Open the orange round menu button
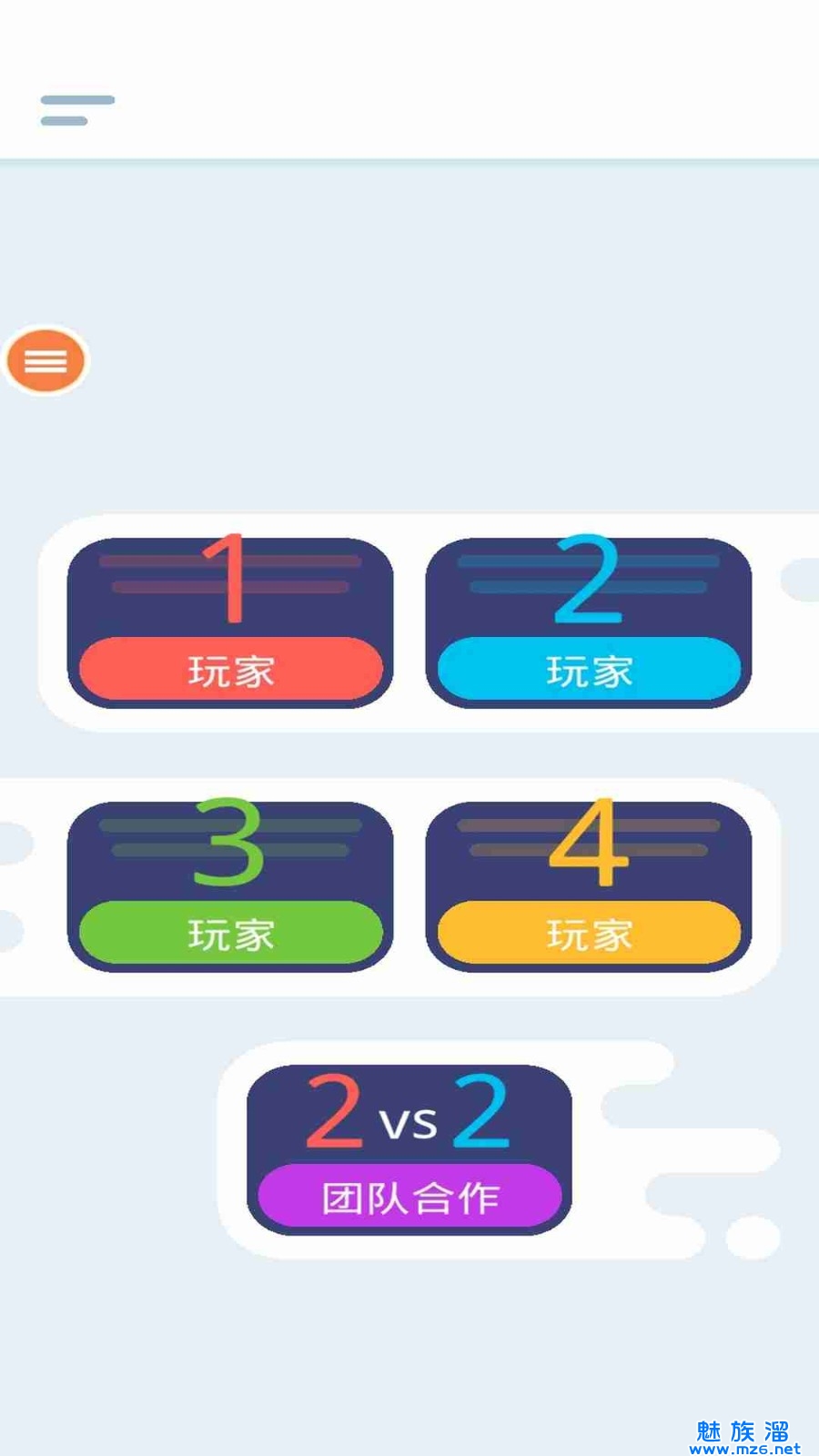Screen dimensions: 819x1456 pos(45,360)
